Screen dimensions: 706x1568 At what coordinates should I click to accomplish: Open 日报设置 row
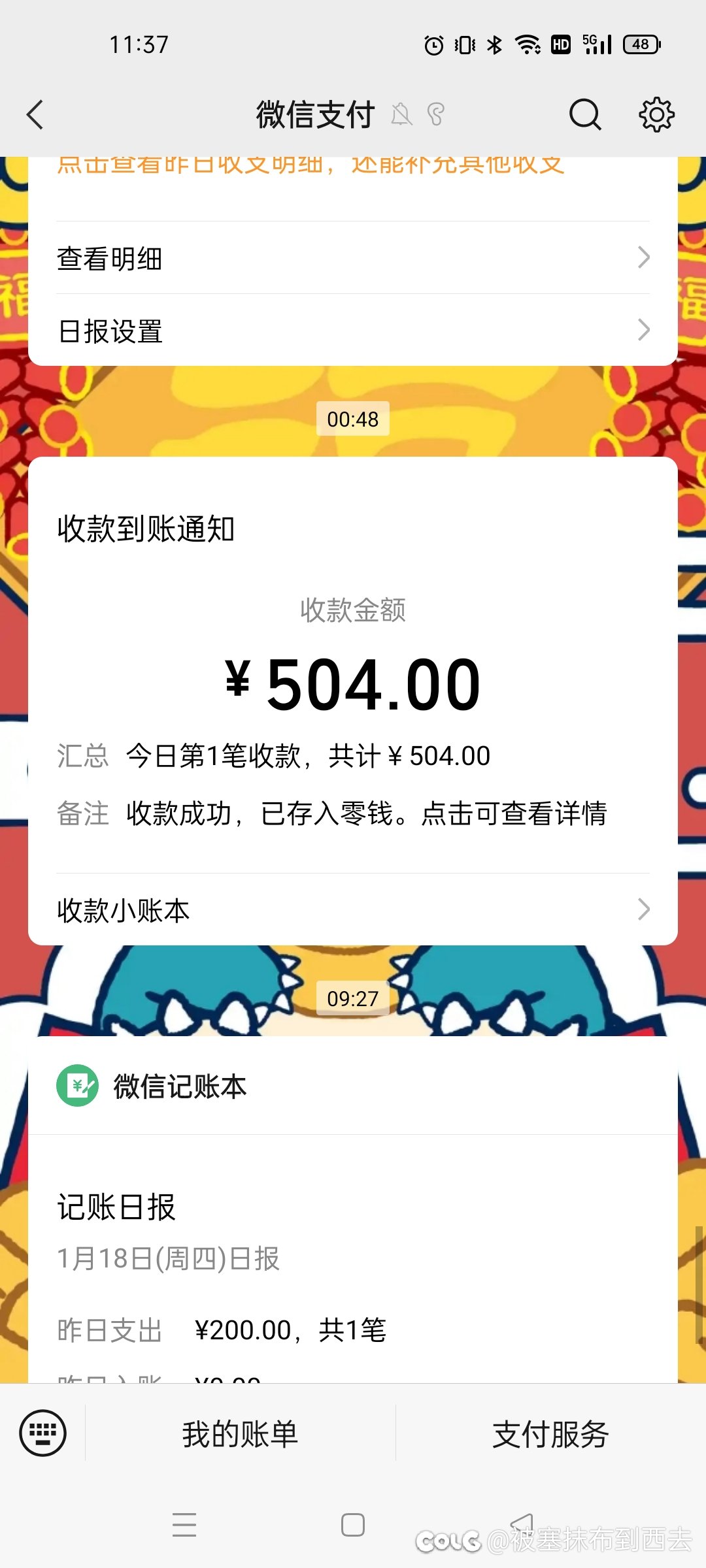pos(353,331)
